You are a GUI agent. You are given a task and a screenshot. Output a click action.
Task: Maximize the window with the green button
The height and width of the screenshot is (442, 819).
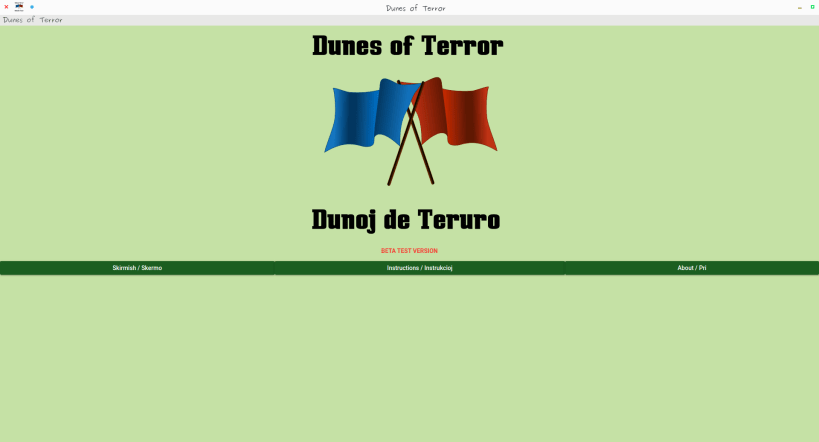coord(812,7)
